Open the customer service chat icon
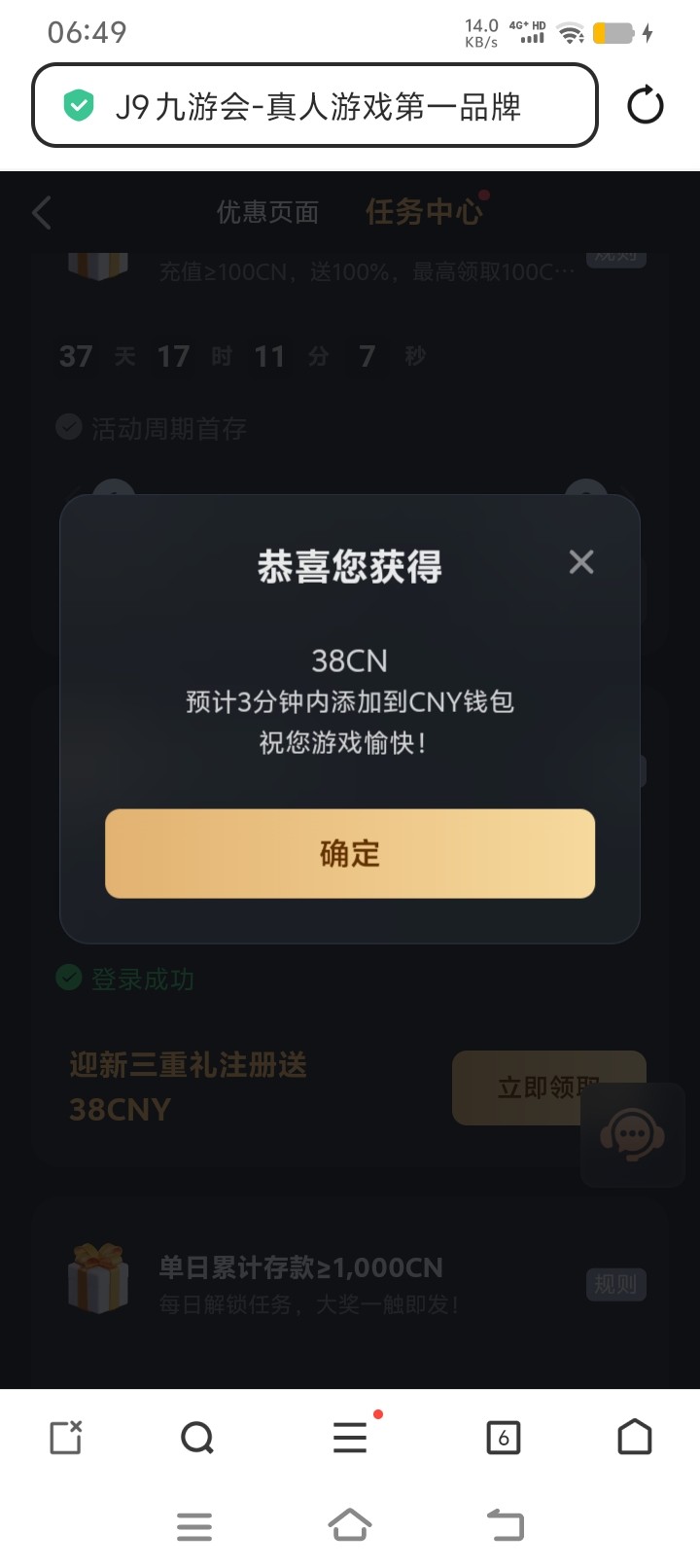Viewport: 700px width, 1568px height. click(633, 1135)
